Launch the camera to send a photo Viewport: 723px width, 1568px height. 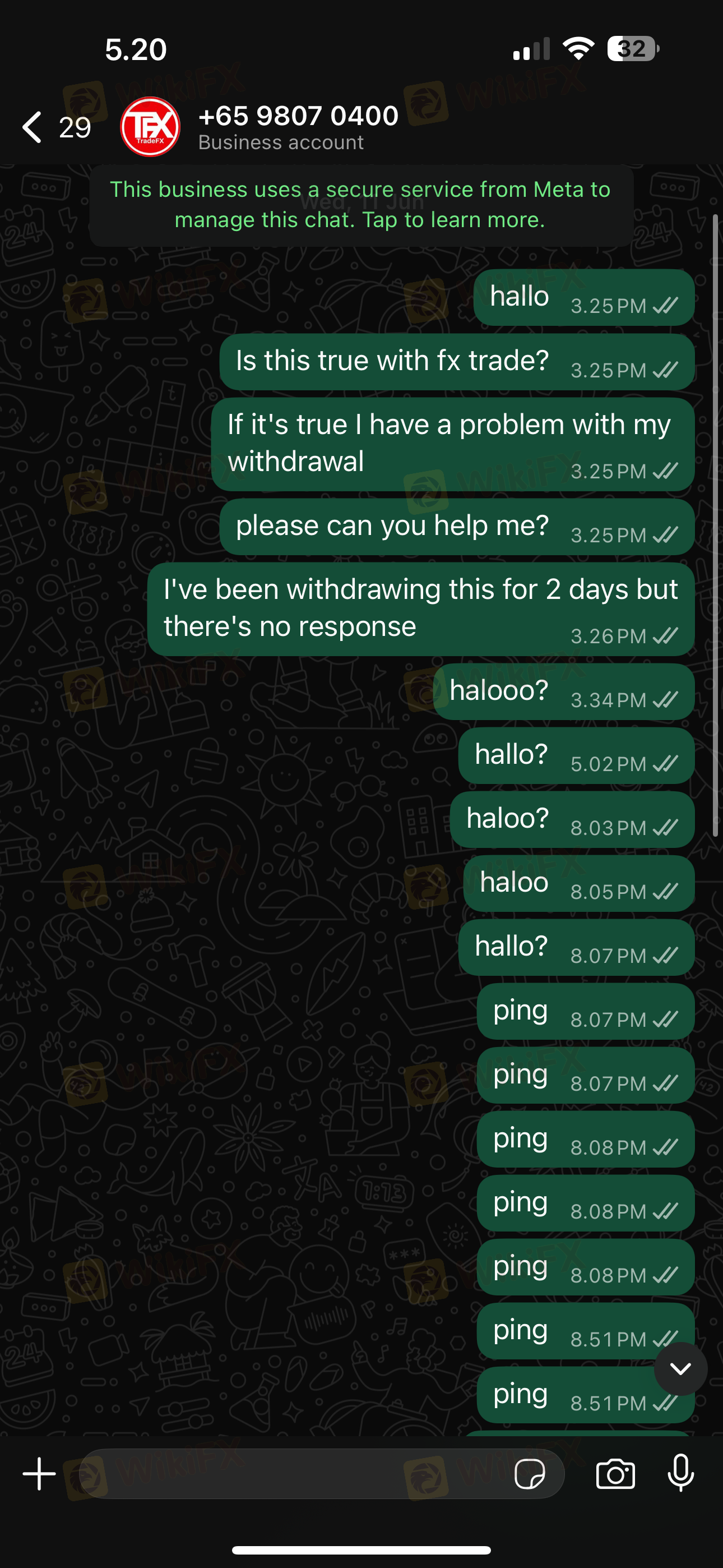[x=615, y=1474]
